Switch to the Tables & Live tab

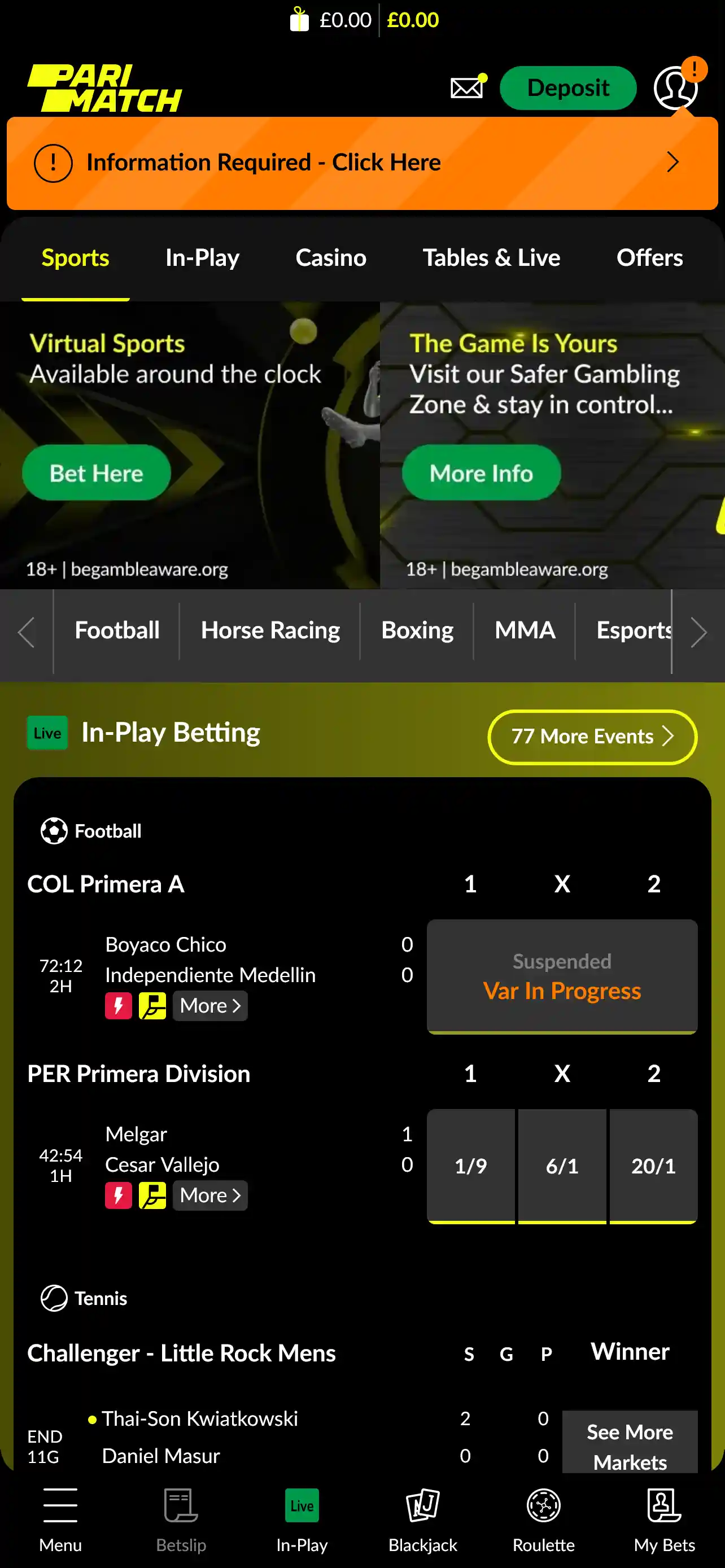tap(491, 258)
